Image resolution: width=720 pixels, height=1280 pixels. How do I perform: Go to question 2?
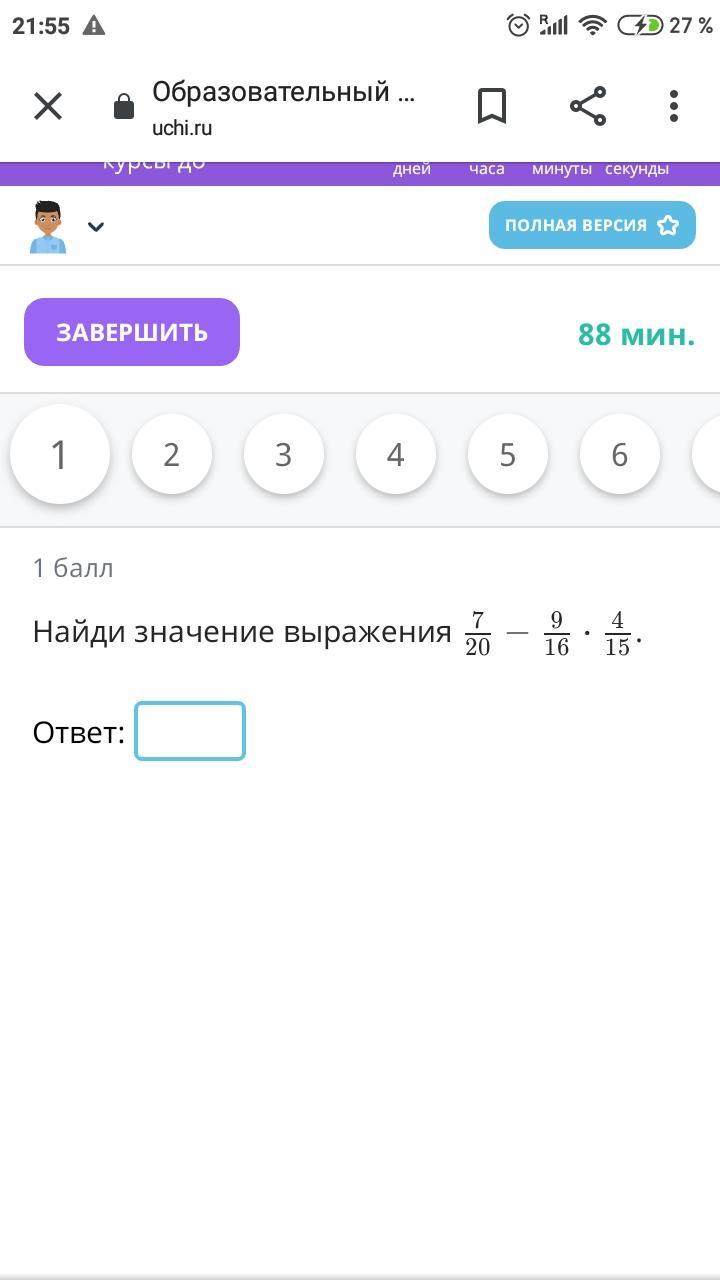pos(172,454)
